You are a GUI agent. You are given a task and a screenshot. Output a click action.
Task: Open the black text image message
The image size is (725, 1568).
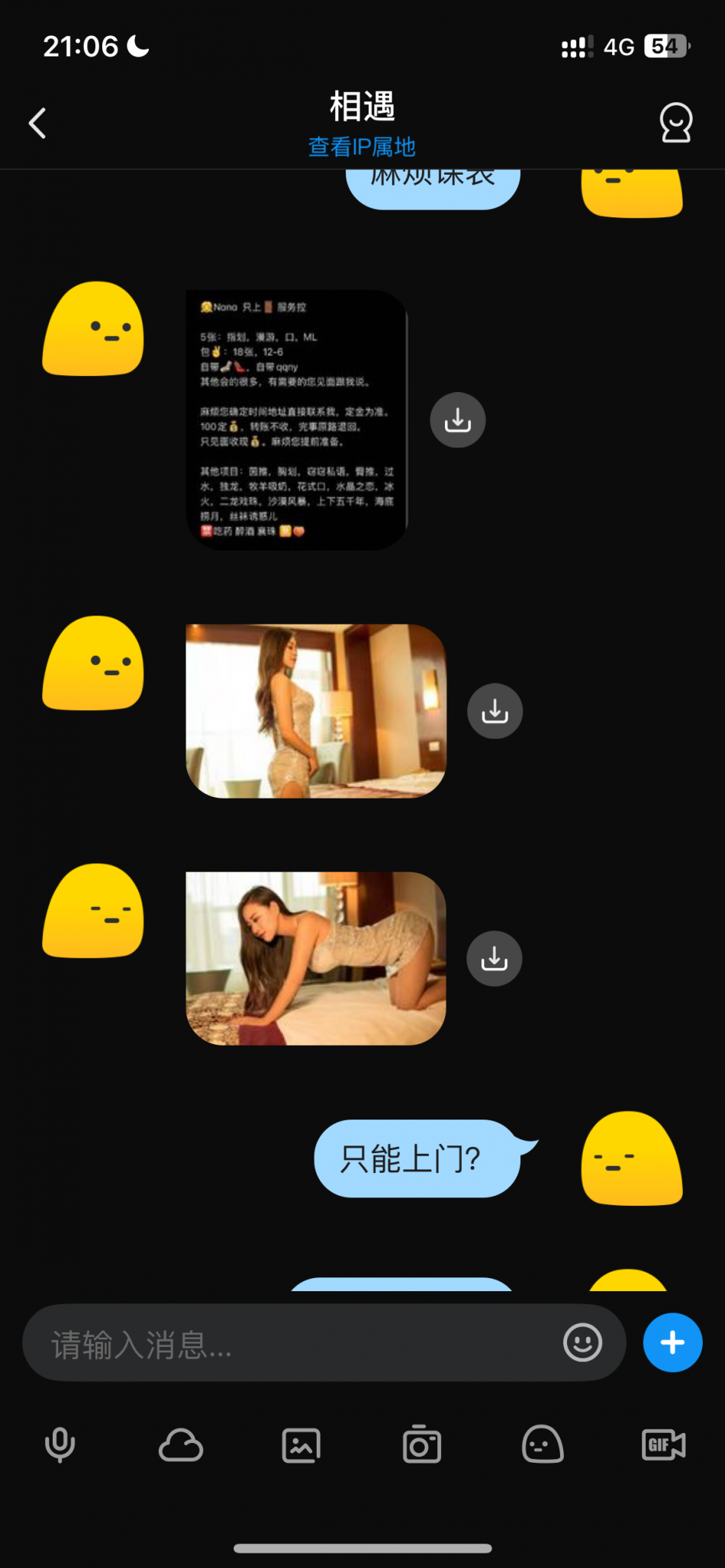[297, 420]
